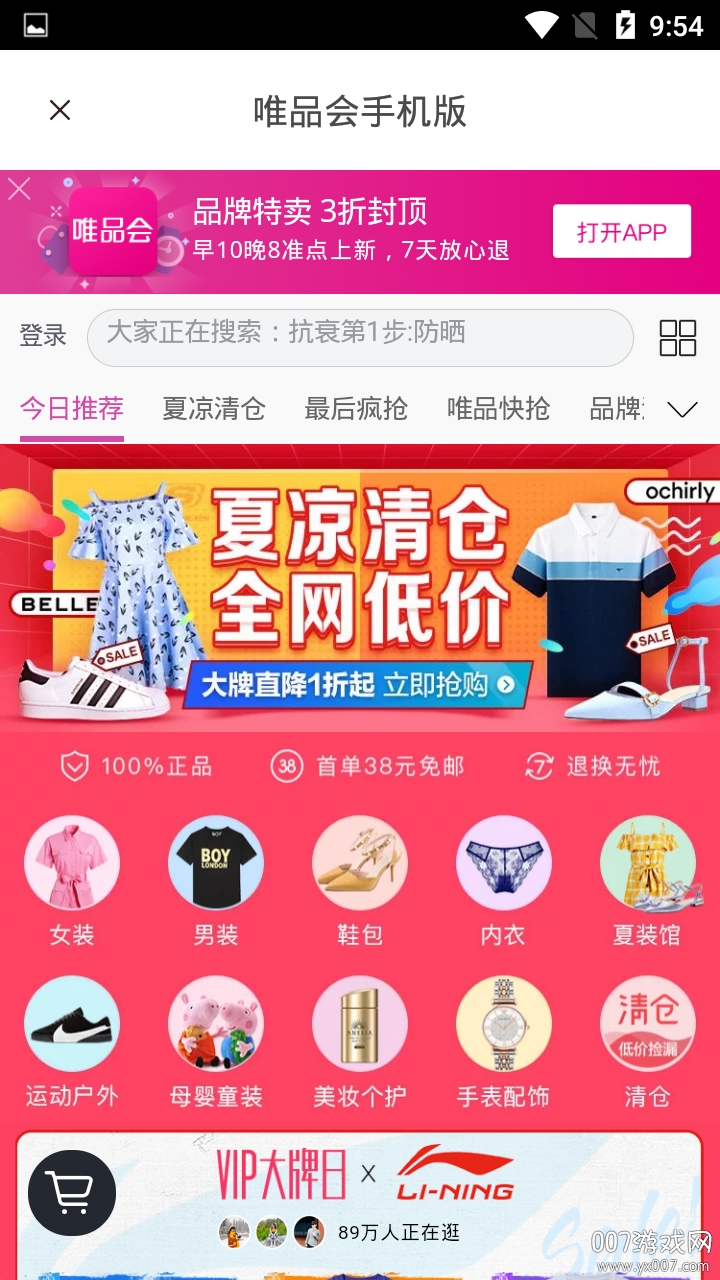The height and width of the screenshot is (1280, 720).
Task: Open the category grid icon
Action: [677, 338]
